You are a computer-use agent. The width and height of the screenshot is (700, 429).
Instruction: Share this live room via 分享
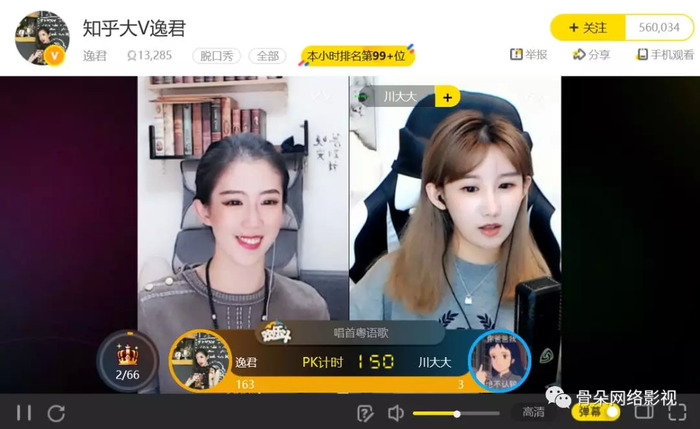[592, 55]
